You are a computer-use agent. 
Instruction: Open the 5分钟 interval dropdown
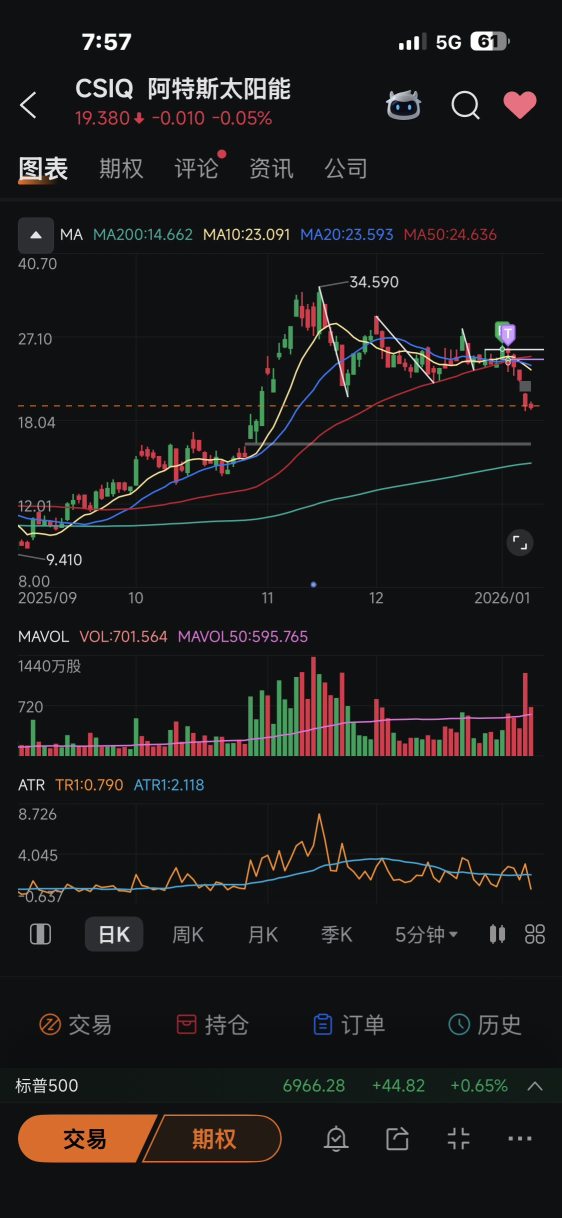coord(426,935)
